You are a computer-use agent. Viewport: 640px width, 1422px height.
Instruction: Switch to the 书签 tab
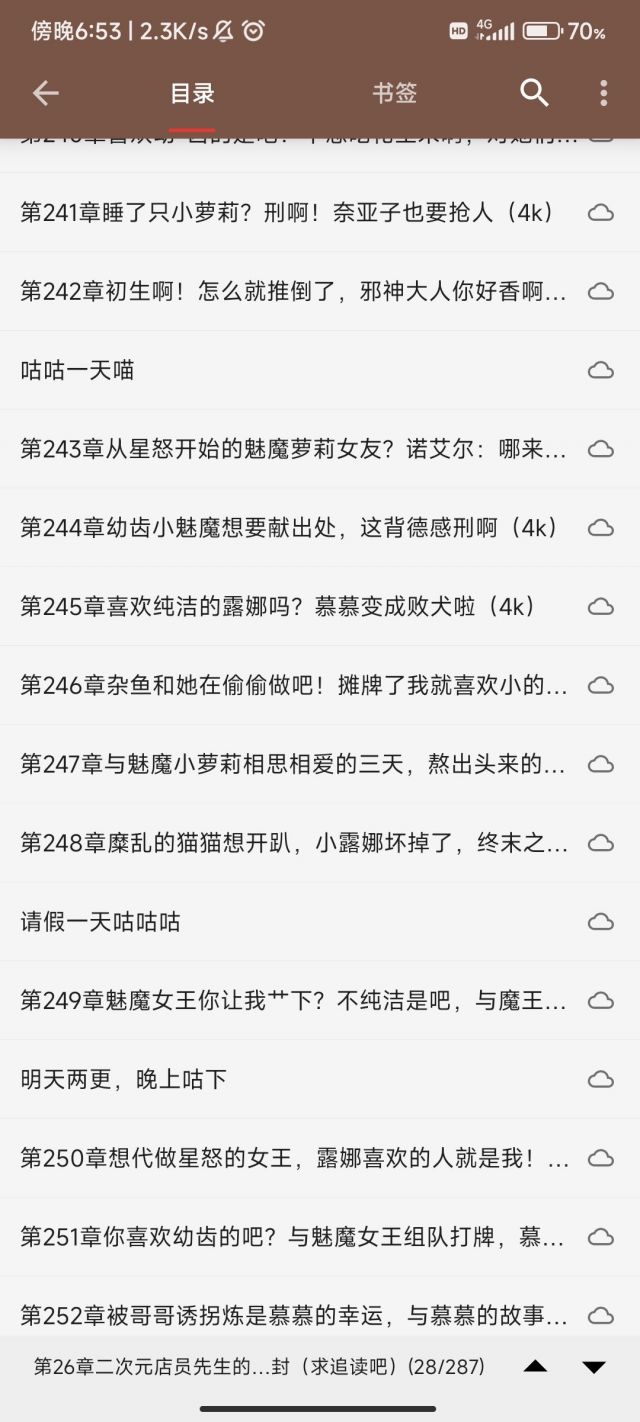(x=394, y=94)
